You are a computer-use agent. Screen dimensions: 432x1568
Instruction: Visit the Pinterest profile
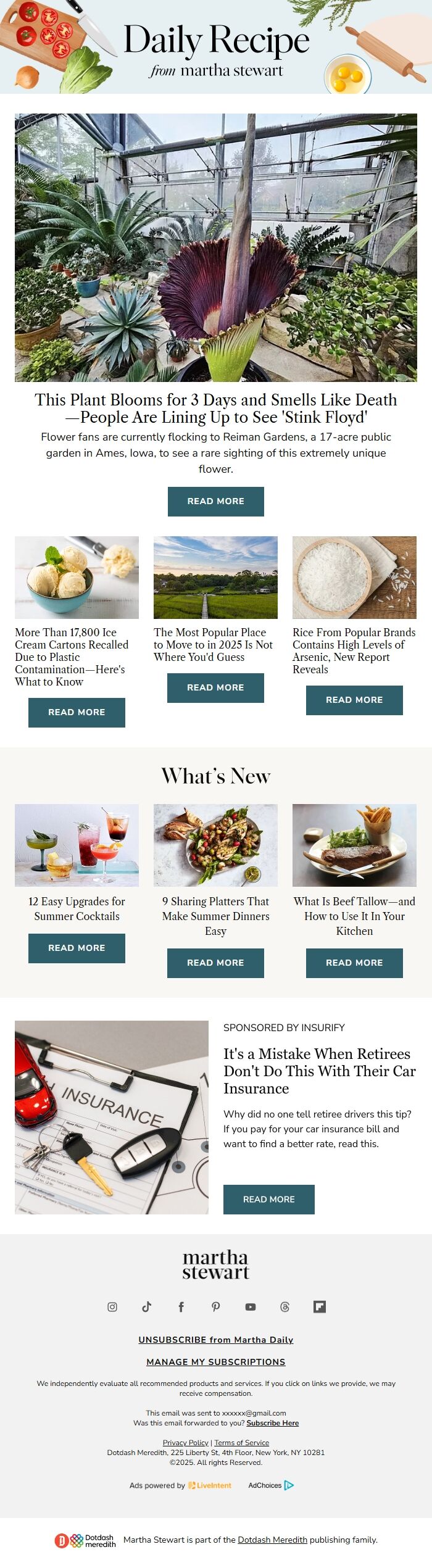(216, 1306)
